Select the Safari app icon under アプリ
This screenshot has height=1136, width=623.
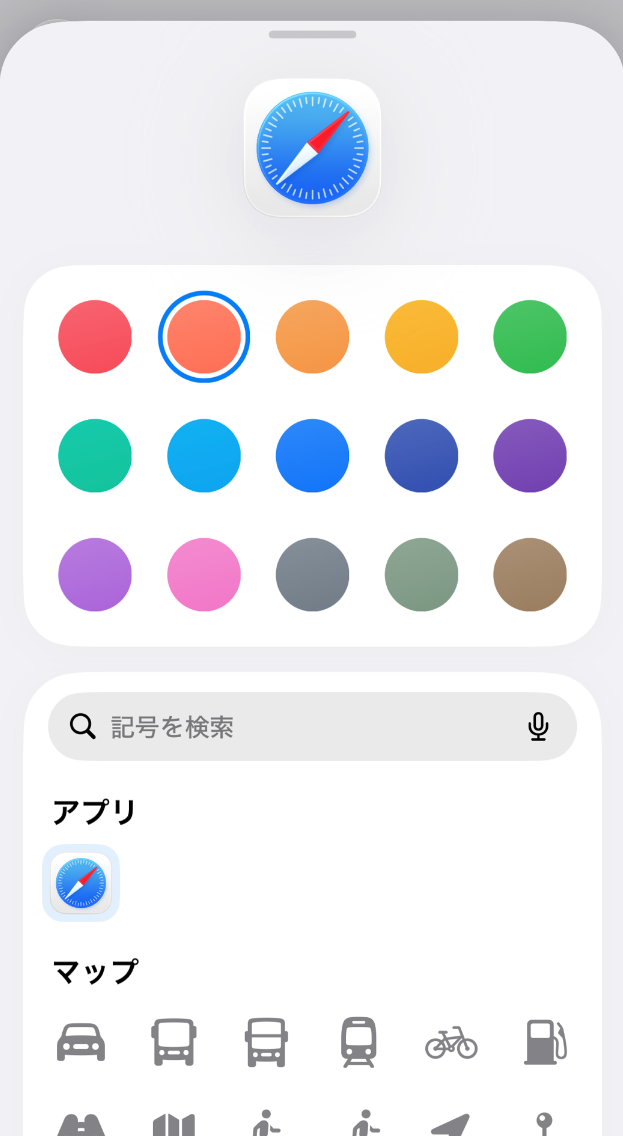(81, 883)
